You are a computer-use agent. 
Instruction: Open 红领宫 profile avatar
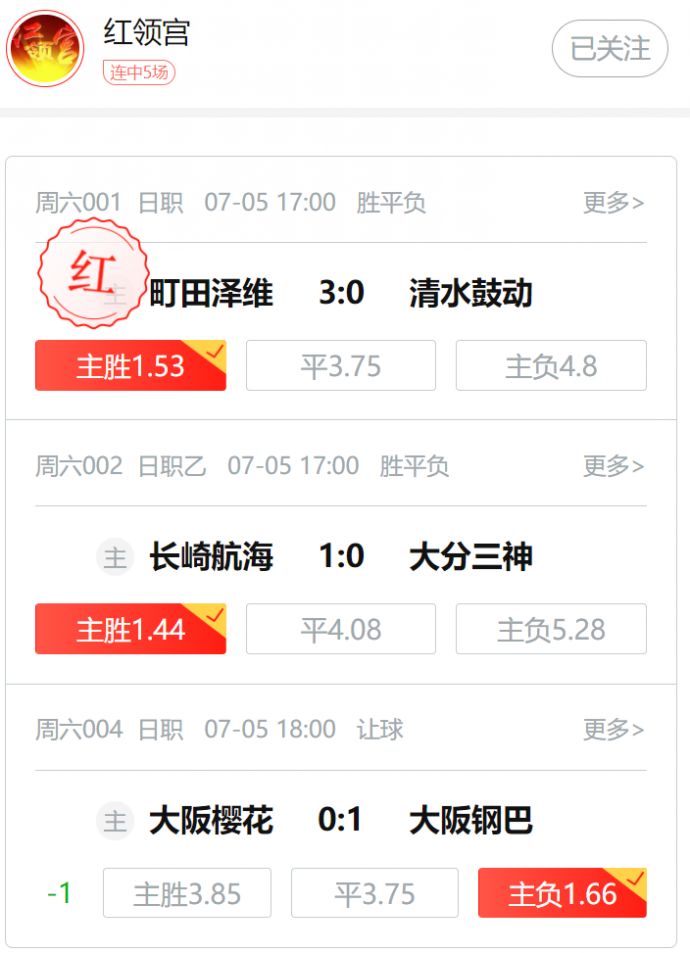coord(45,48)
